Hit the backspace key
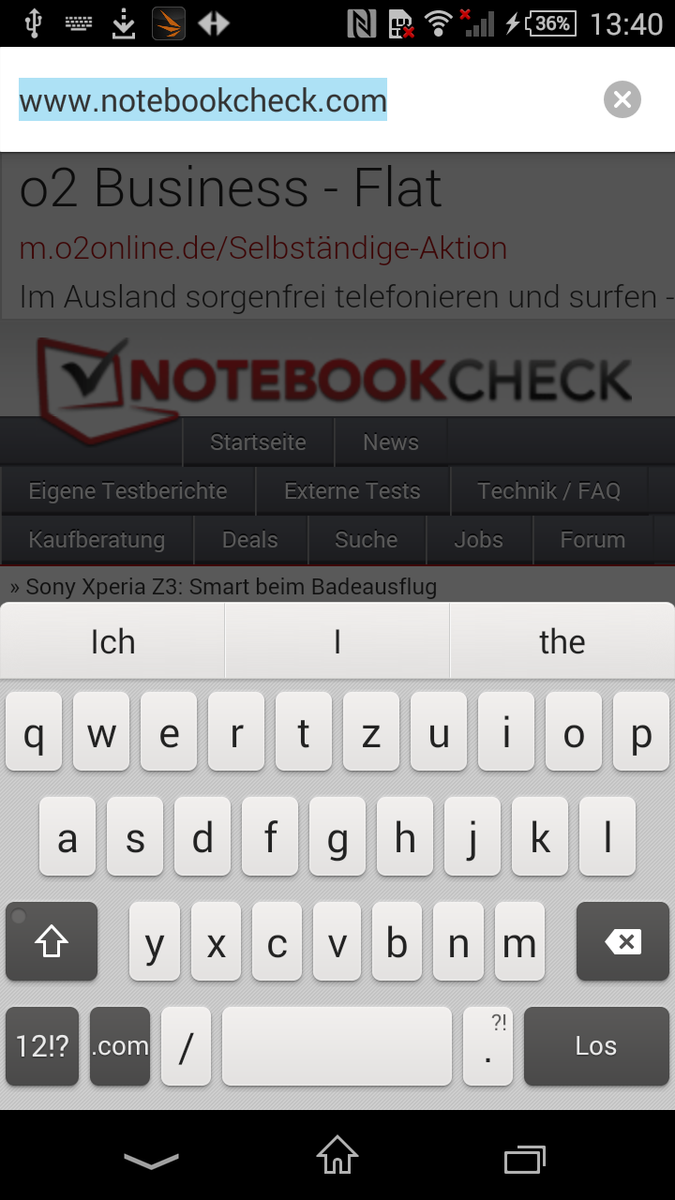Image resolution: width=675 pixels, height=1200 pixels. 623,941
